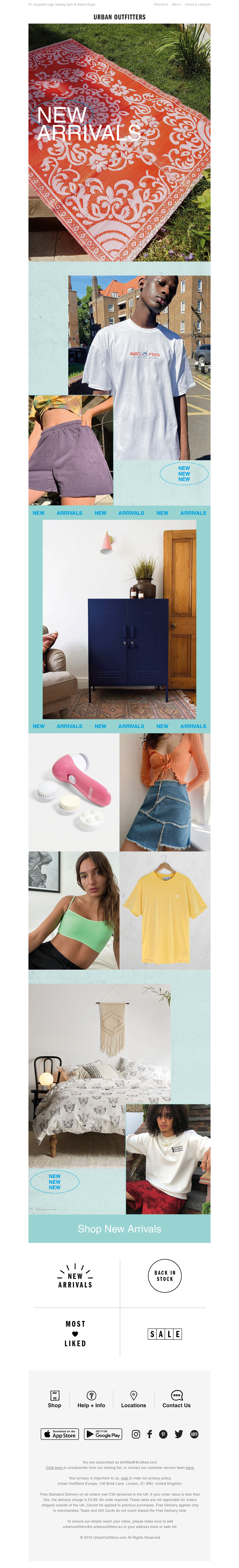
Task: Open Contact Us
Action: (x=176, y=1399)
